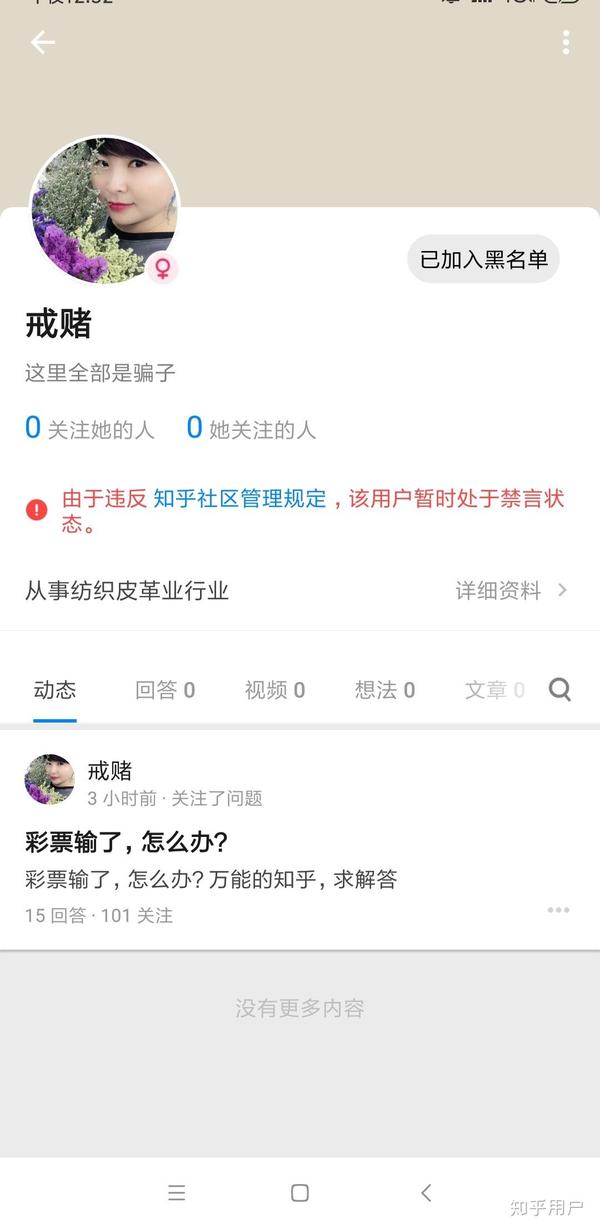View the enlarged profile avatar

(x=104, y=211)
